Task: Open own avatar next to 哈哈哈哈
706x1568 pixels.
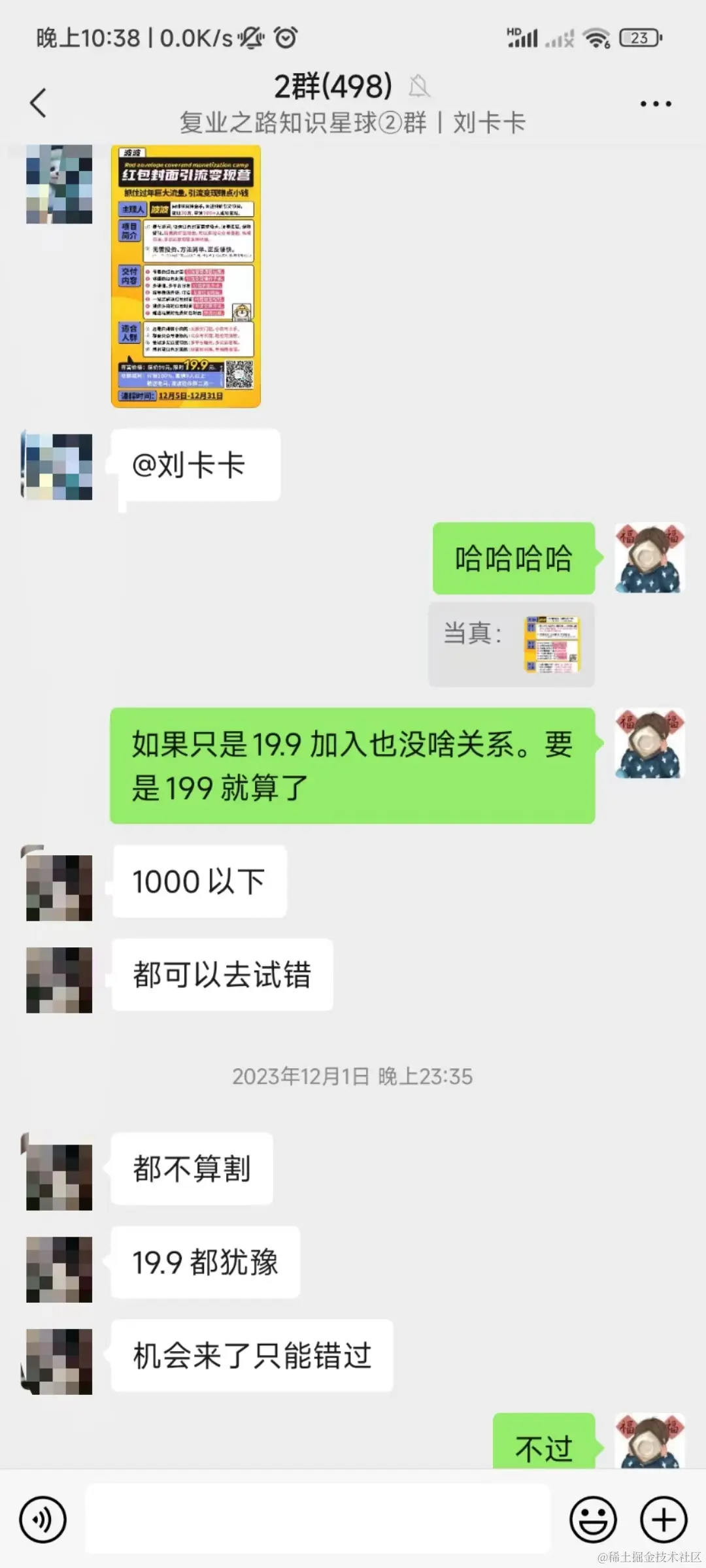Action: click(650, 558)
